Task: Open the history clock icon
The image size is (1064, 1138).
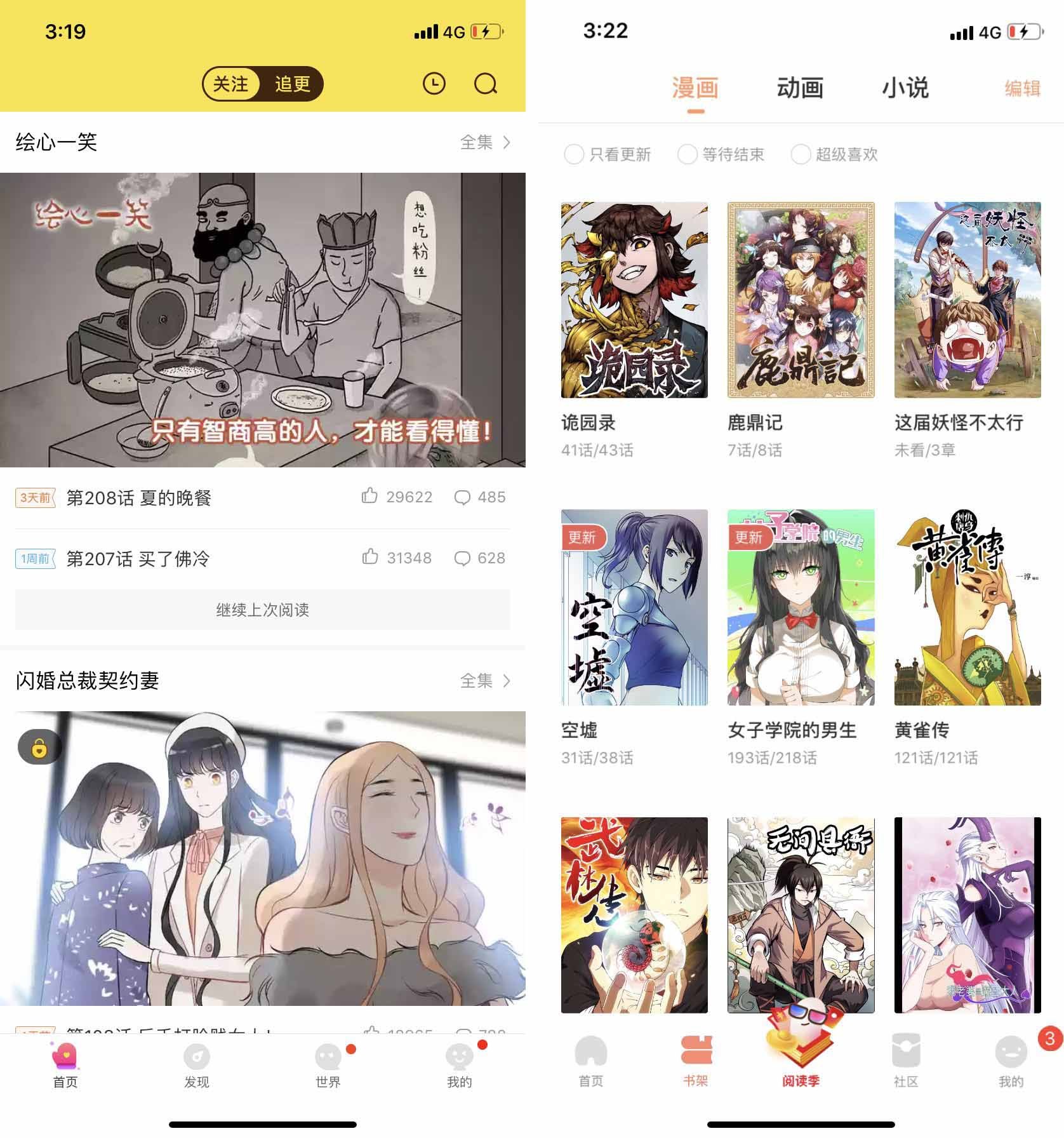Action: pos(434,84)
